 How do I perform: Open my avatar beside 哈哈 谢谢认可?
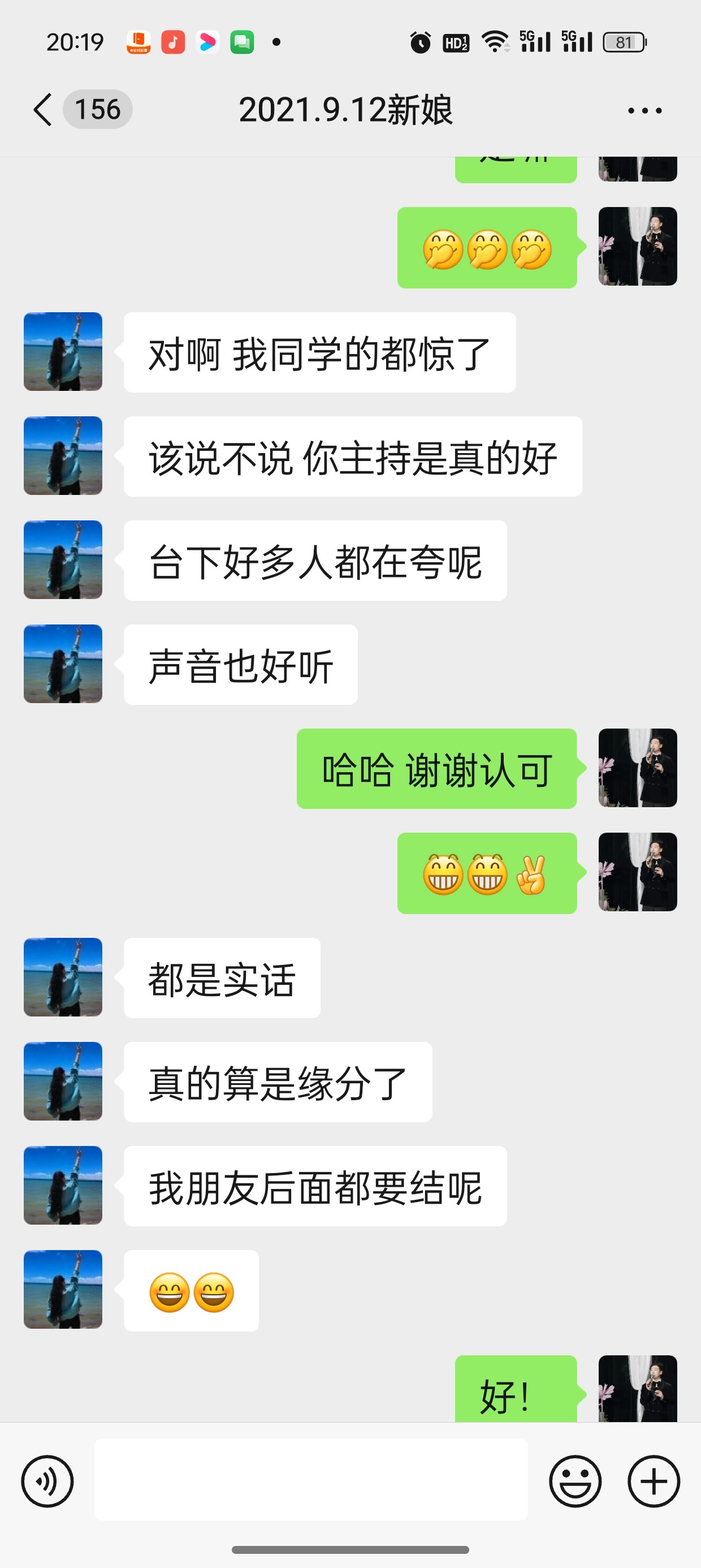click(x=637, y=768)
